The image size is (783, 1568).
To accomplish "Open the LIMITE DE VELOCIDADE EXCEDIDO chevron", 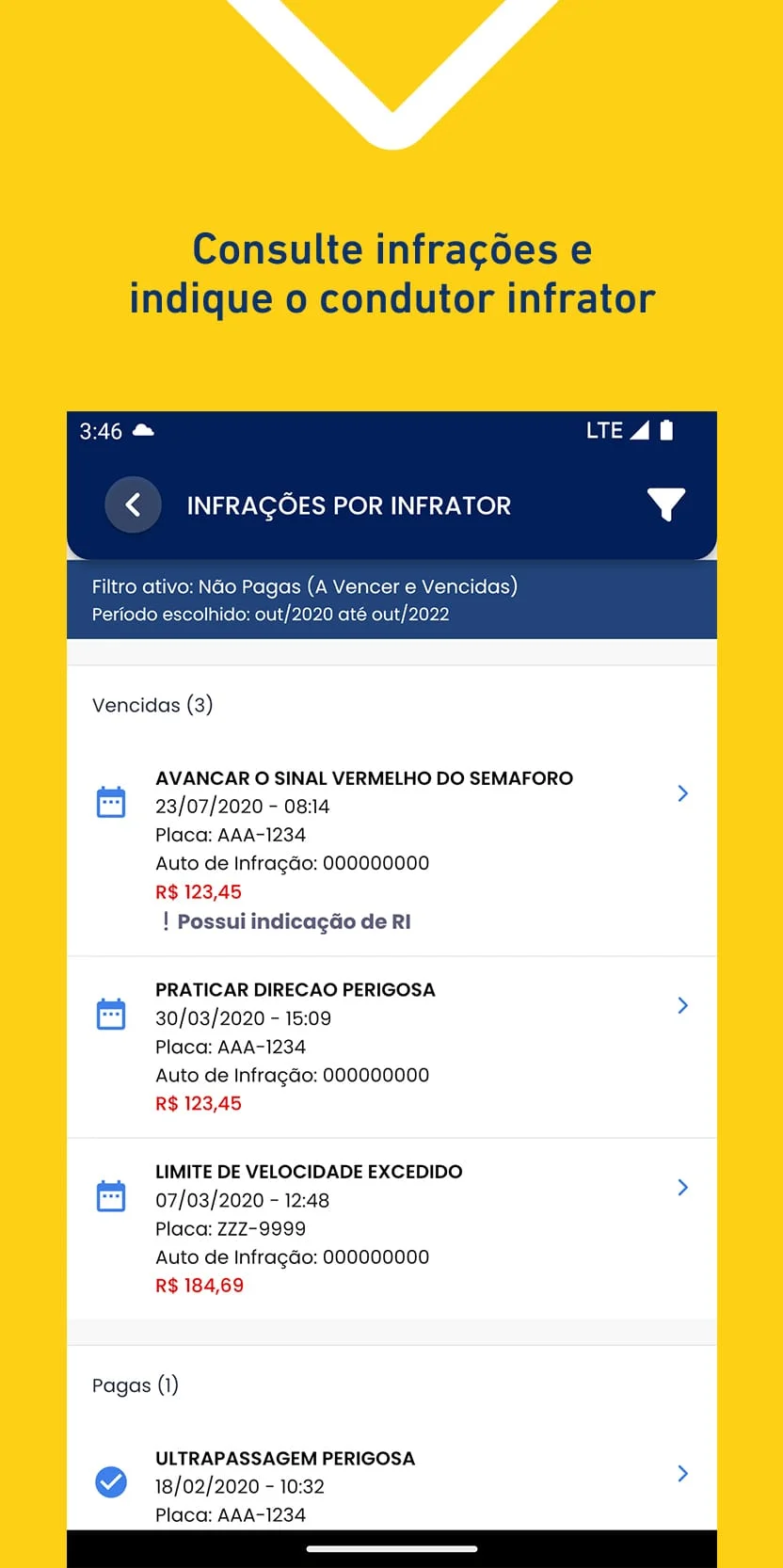I will point(682,1187).
